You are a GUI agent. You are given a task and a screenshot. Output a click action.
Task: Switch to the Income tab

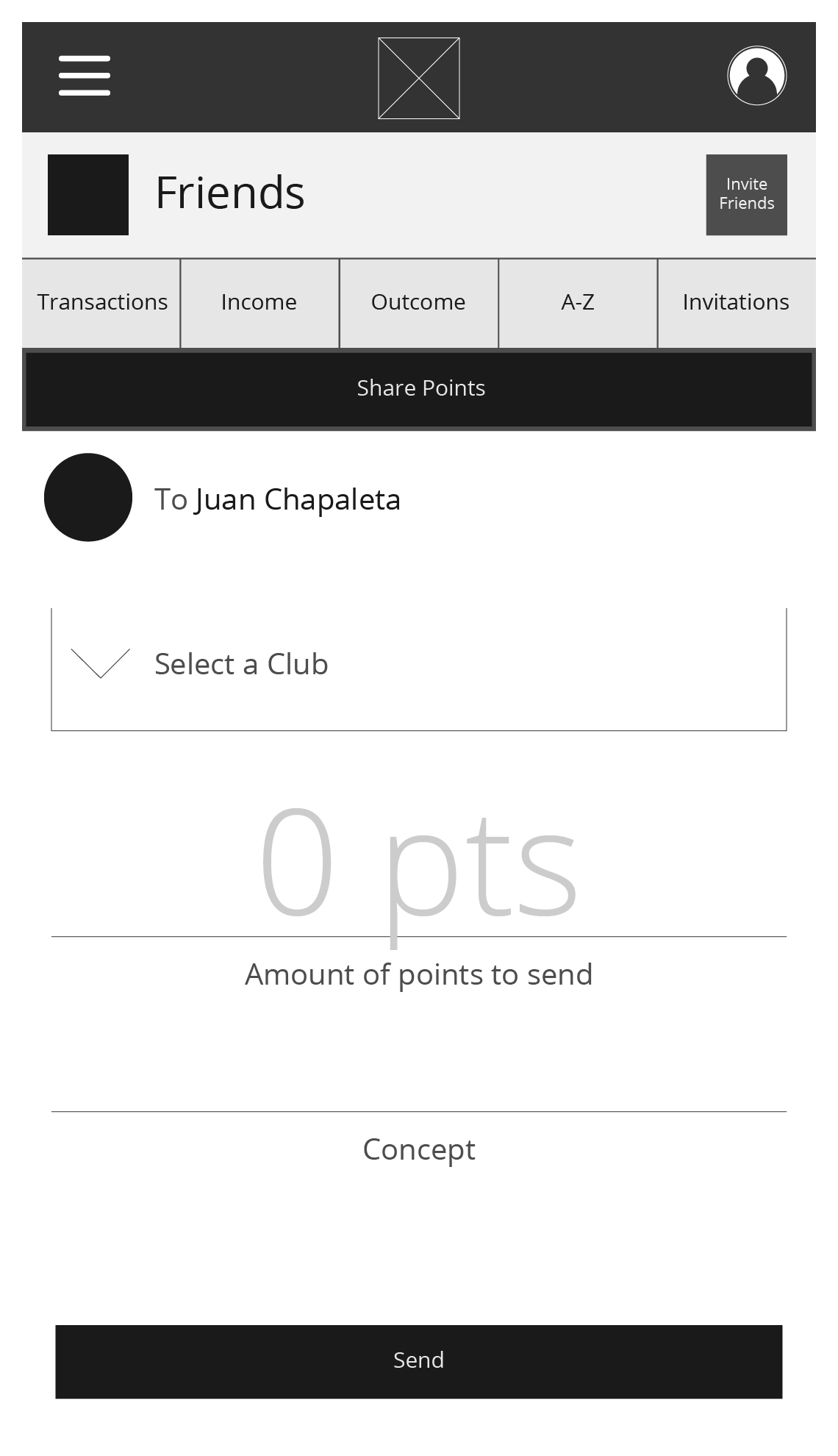click(x=259, y=303)
